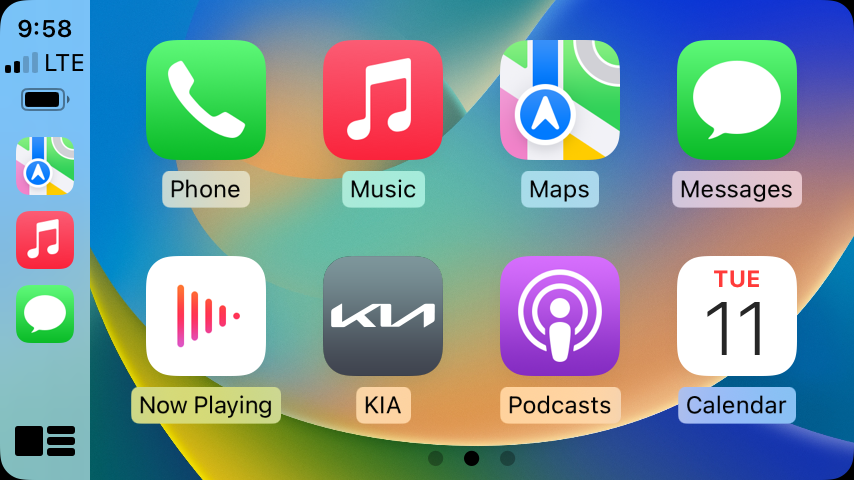
Task: Switch to Maps from the sidebar
Action: click(45, 166)
